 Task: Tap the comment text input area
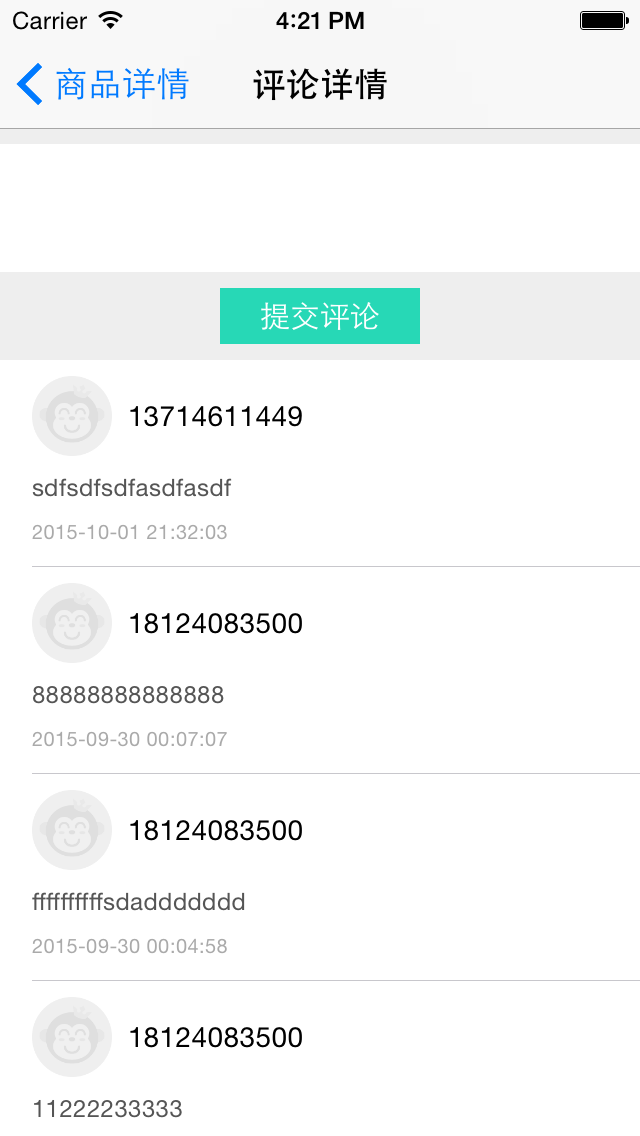(x=320, y=208)
